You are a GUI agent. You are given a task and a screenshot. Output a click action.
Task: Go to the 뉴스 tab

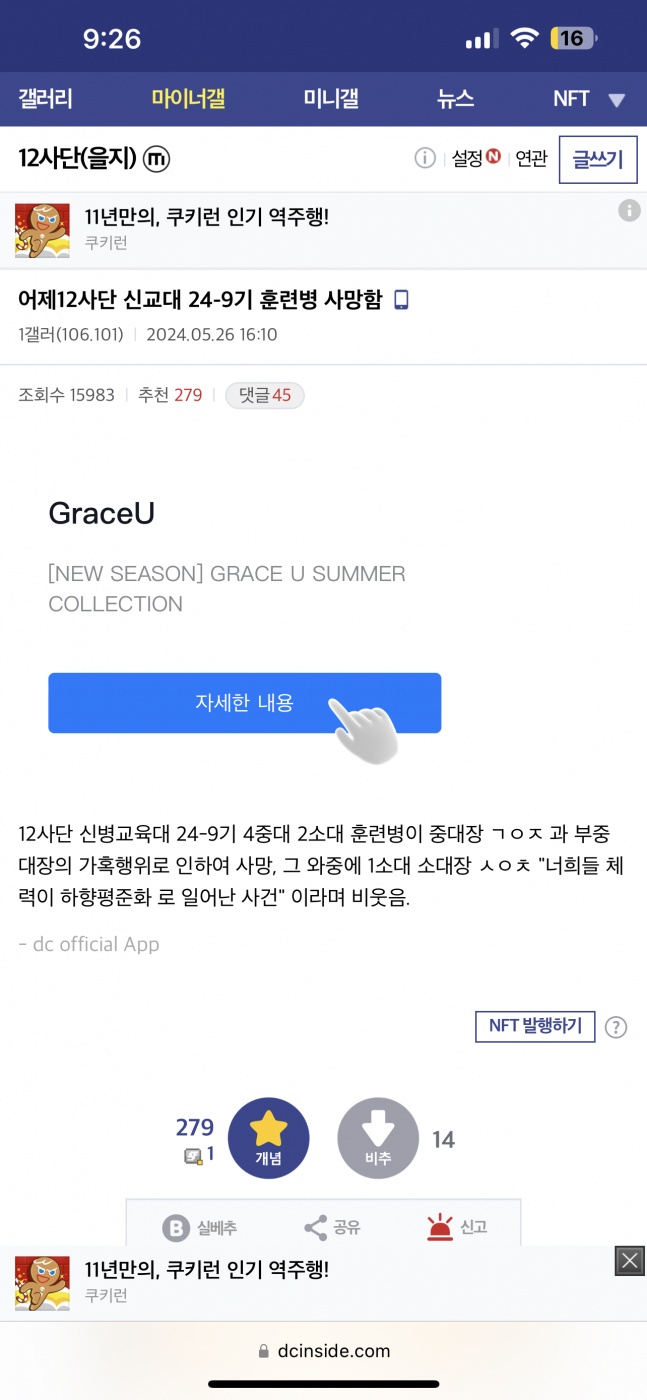pyautogui.click(x=455, y=99)
